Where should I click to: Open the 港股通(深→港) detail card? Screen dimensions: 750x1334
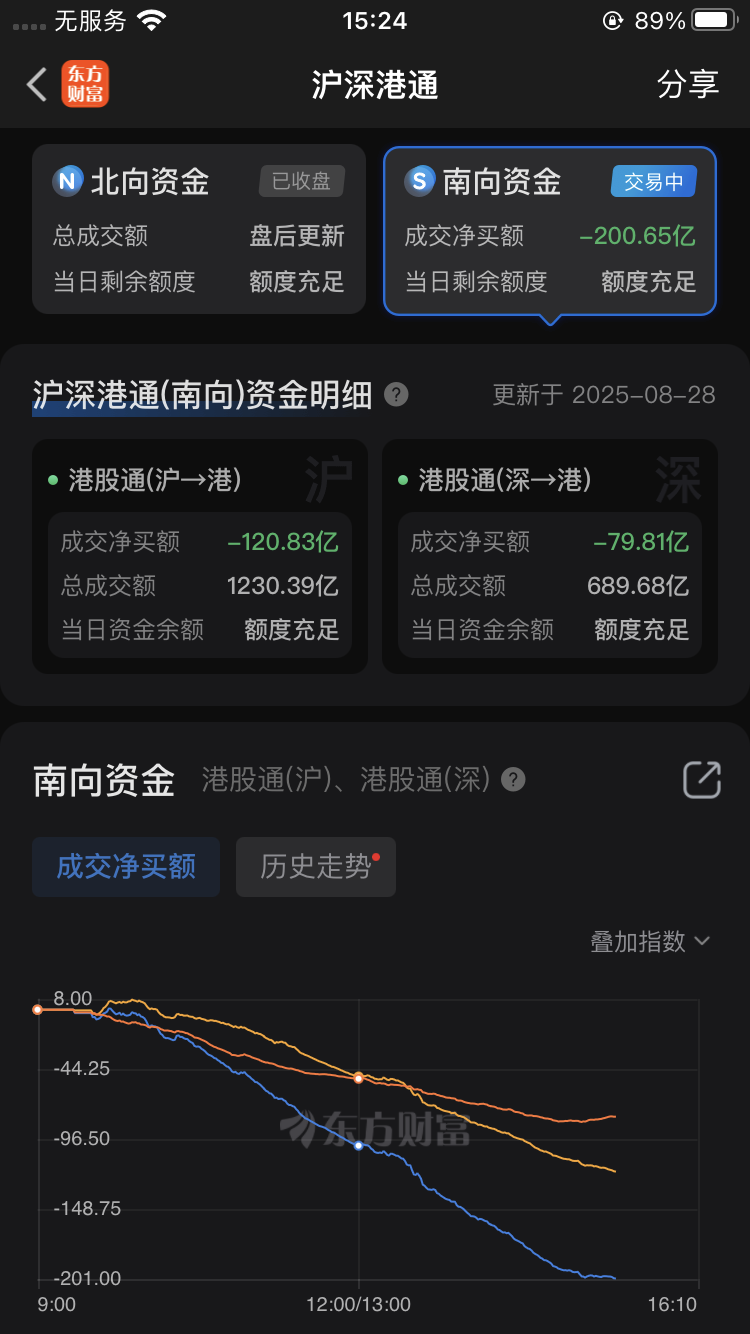550,556
